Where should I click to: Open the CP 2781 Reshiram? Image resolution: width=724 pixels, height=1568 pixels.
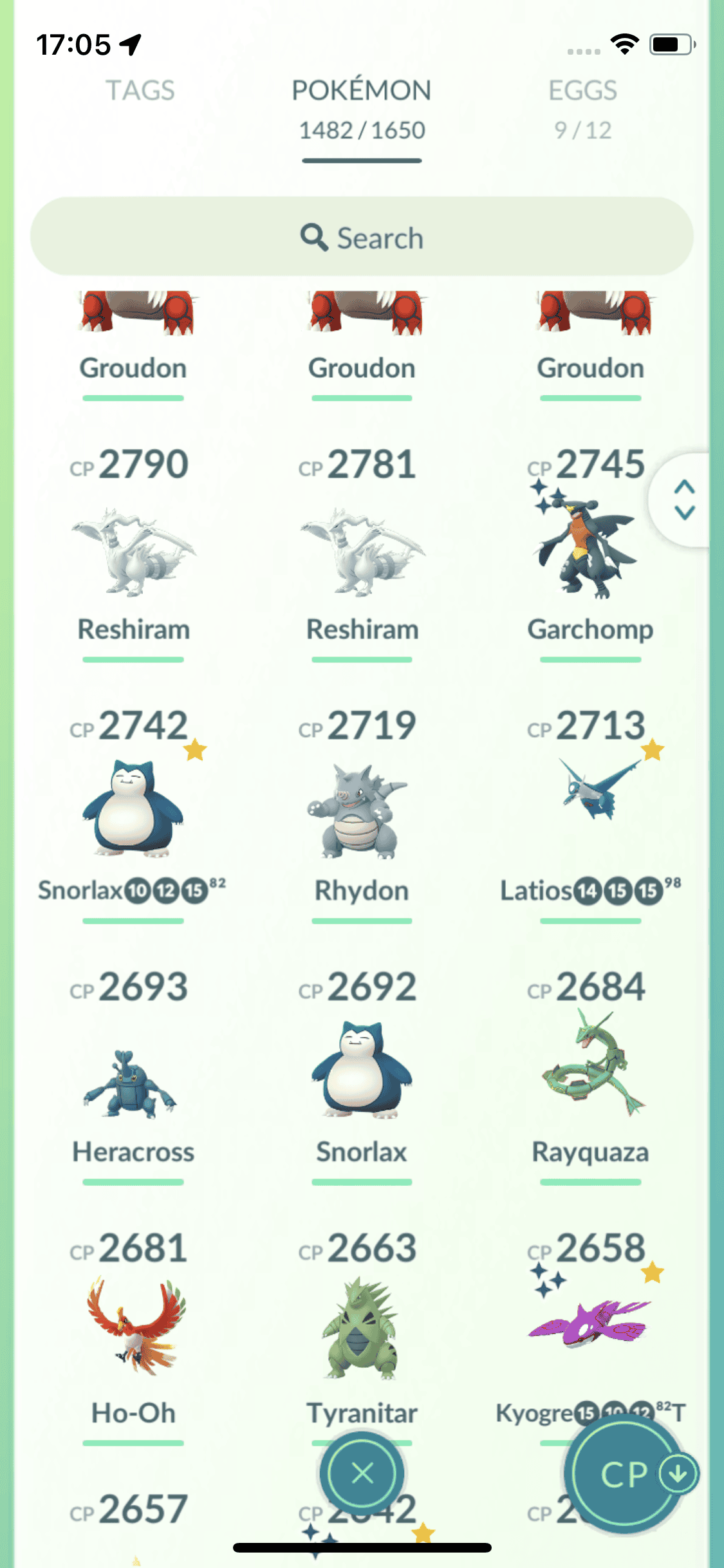[362, 553]
